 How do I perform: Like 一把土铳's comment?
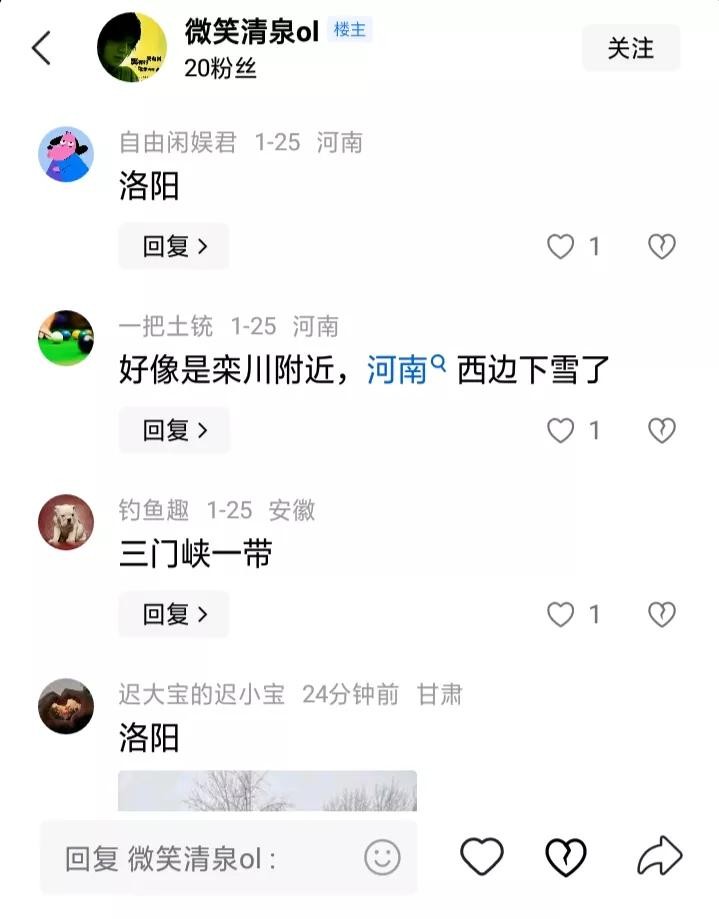click(x=561, y=430)
